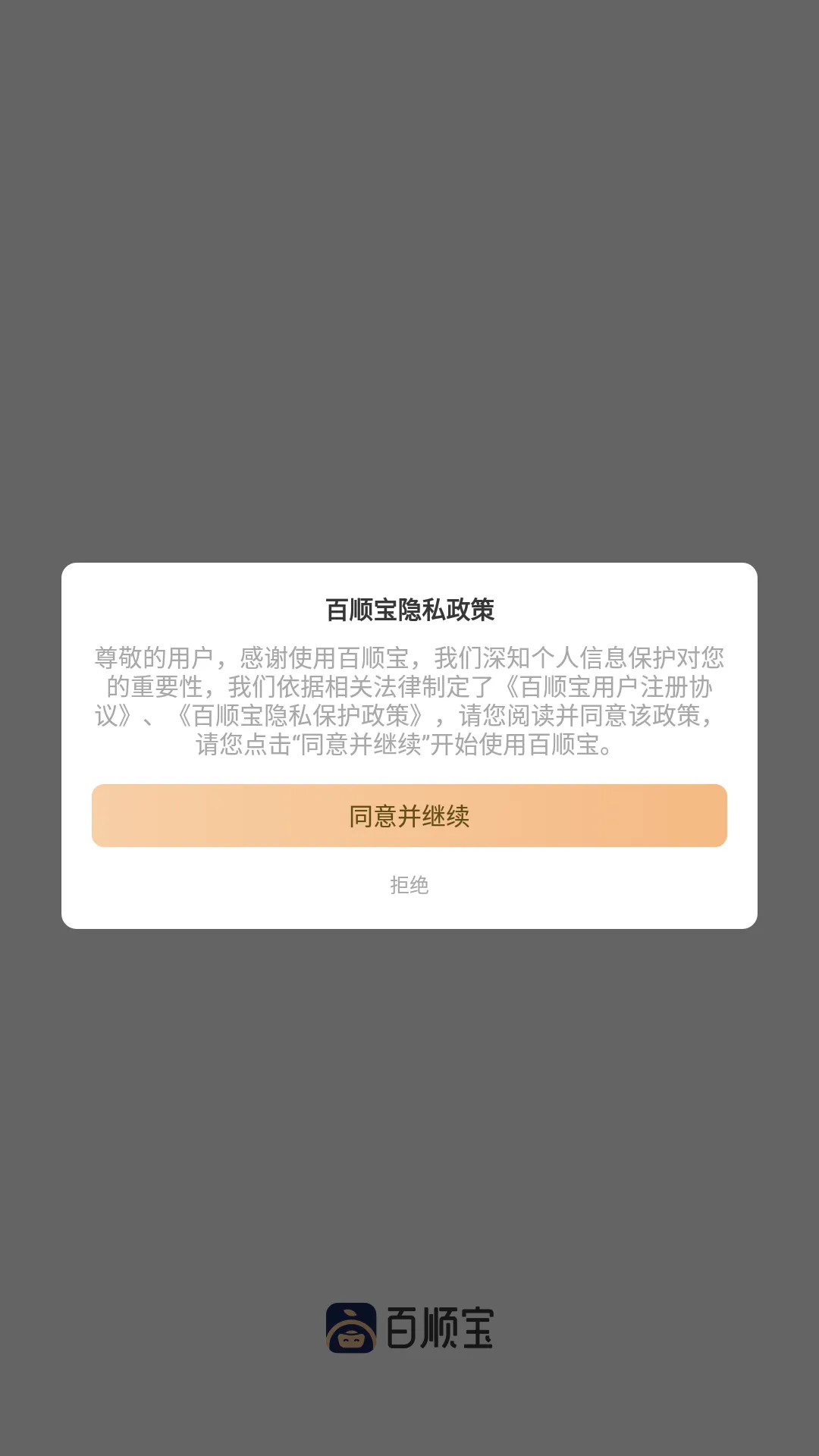This screenshot has width=819, height=1456.
Task: Tap the 同意并继续 button
Action: click(x=409, y=816)
